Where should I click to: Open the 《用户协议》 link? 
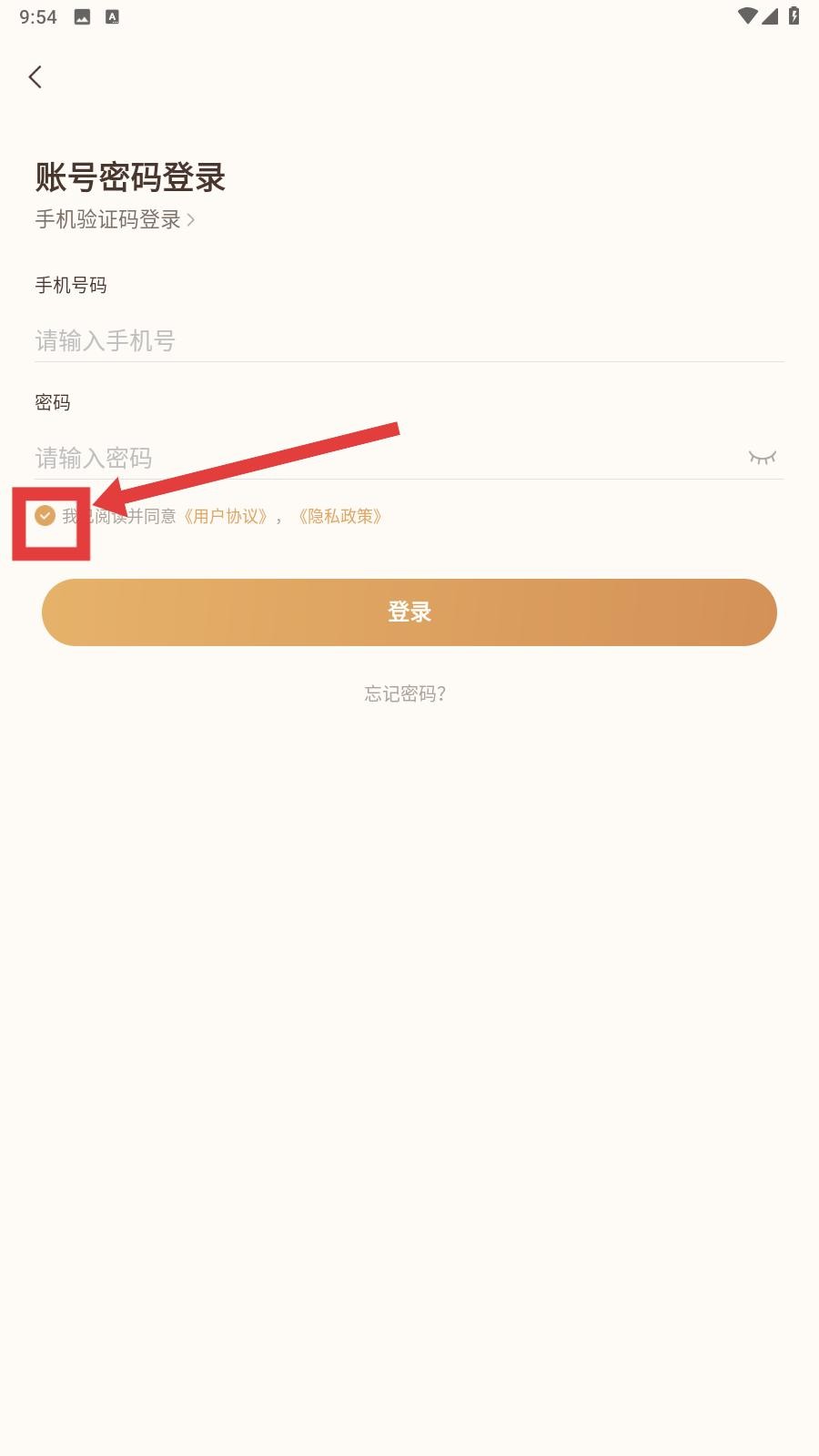pyautogui.click(x=226, y=516)
